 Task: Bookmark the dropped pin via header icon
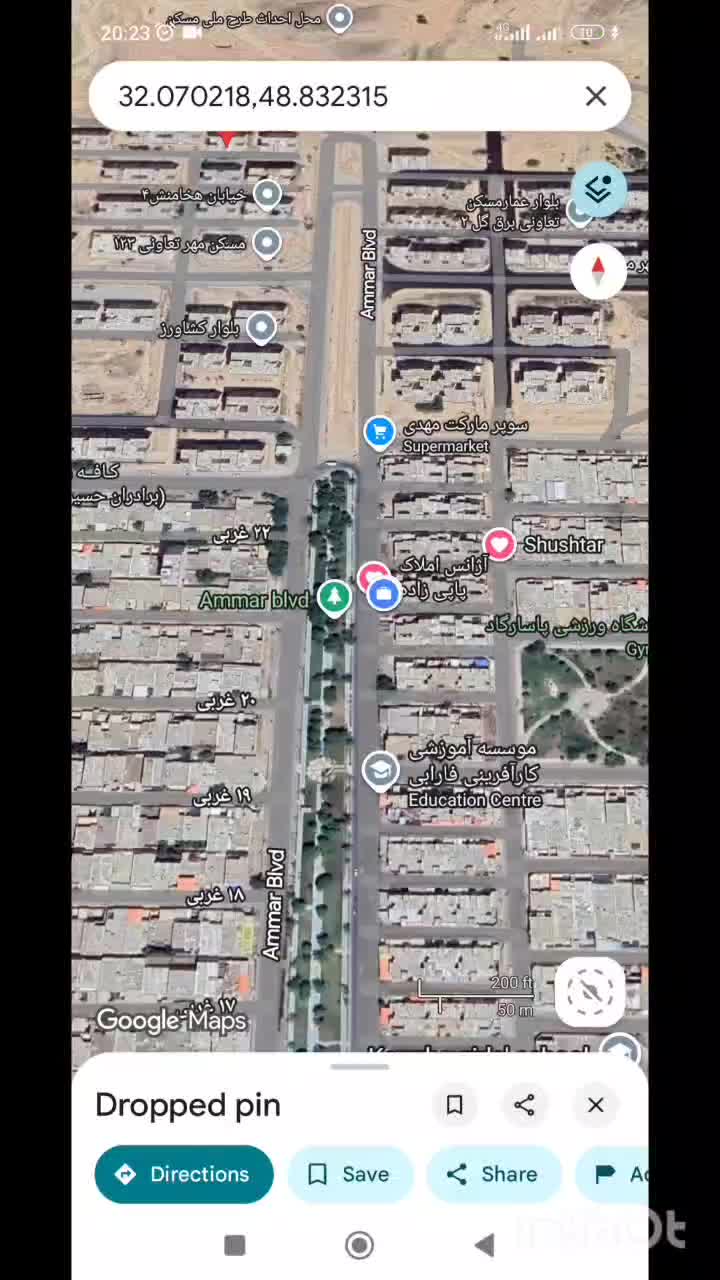(x=454, y=1105)
